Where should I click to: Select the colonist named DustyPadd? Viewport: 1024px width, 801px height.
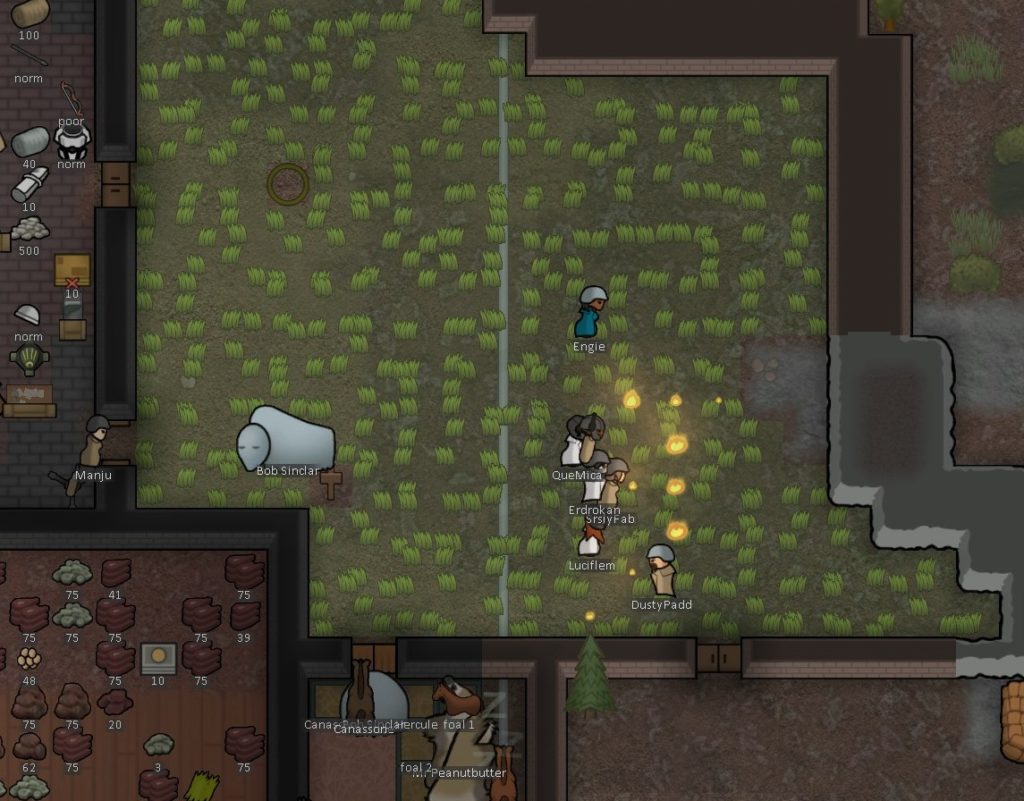point(661,570)
